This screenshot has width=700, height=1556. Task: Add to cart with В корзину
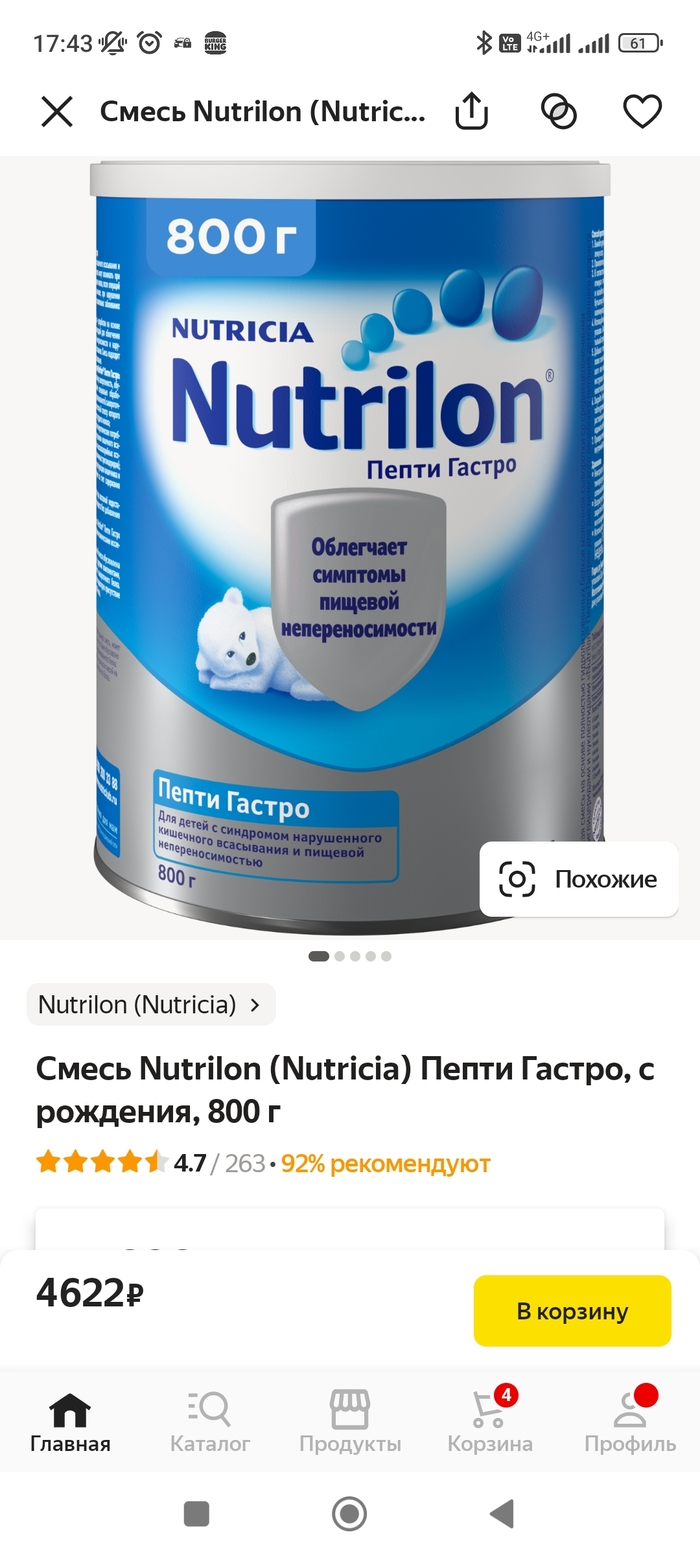coord(572,1311)
